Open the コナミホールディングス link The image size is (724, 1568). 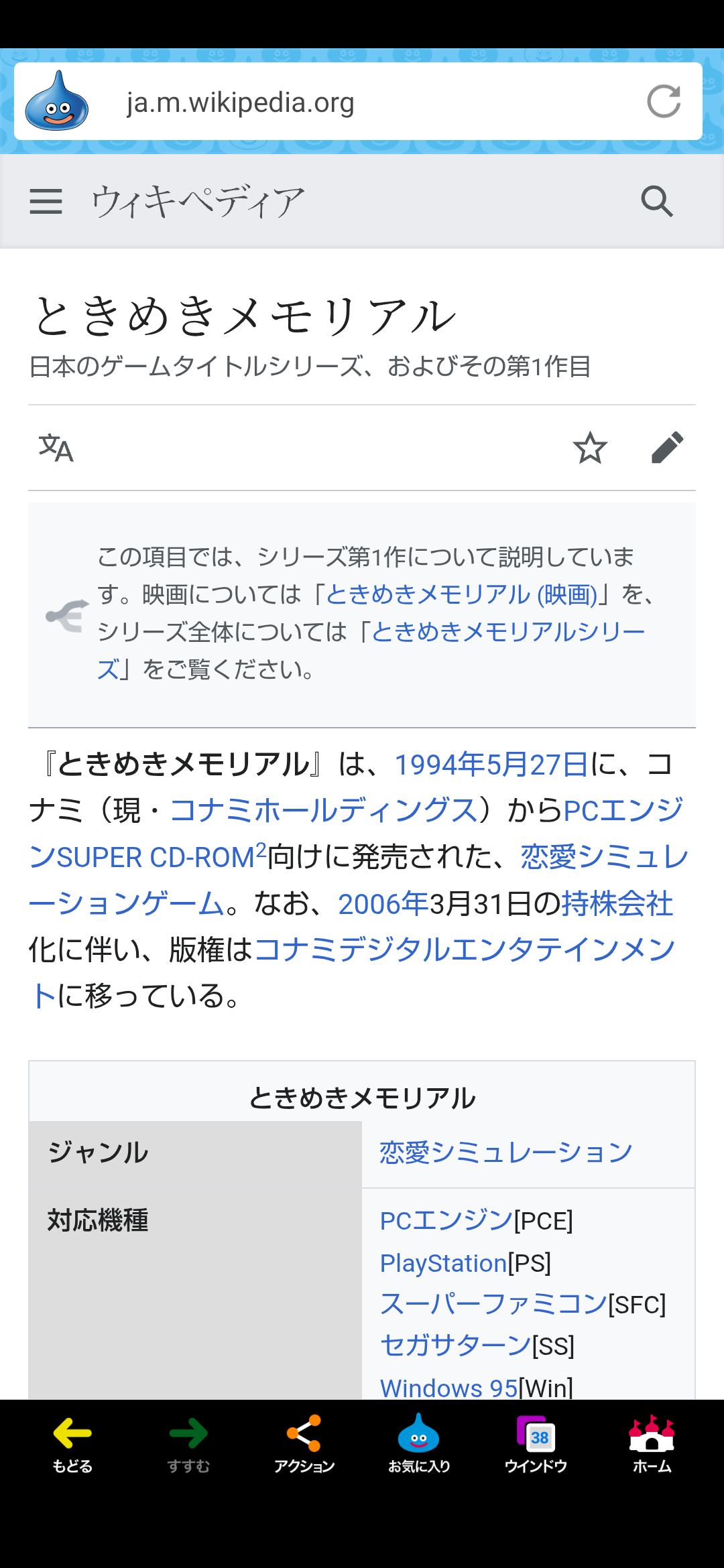pyautogui.click(x=323, y=810)
